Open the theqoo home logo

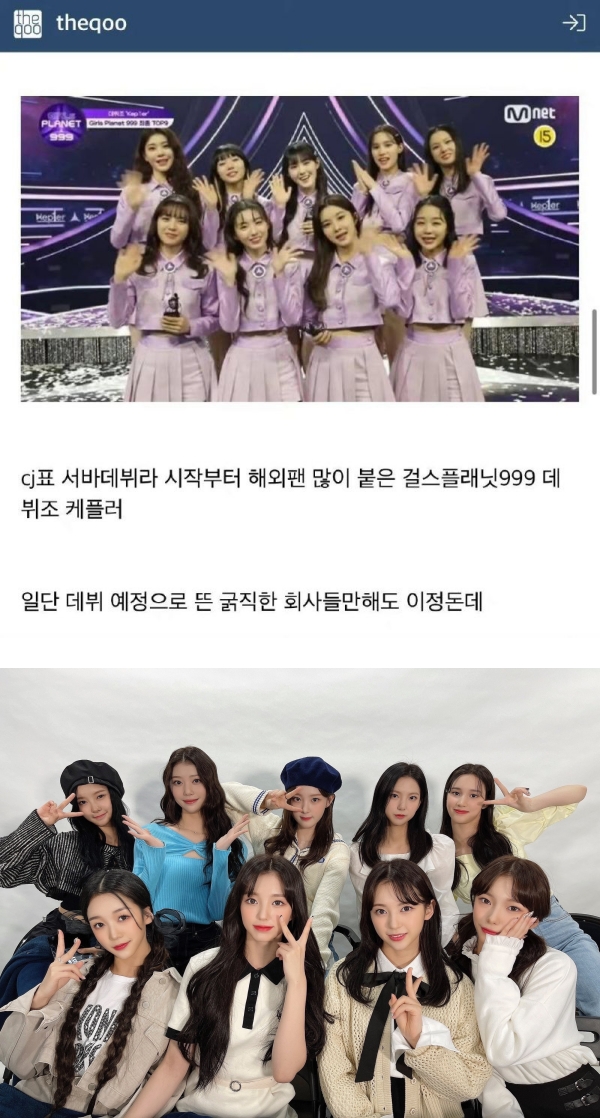tap(28, 23)
